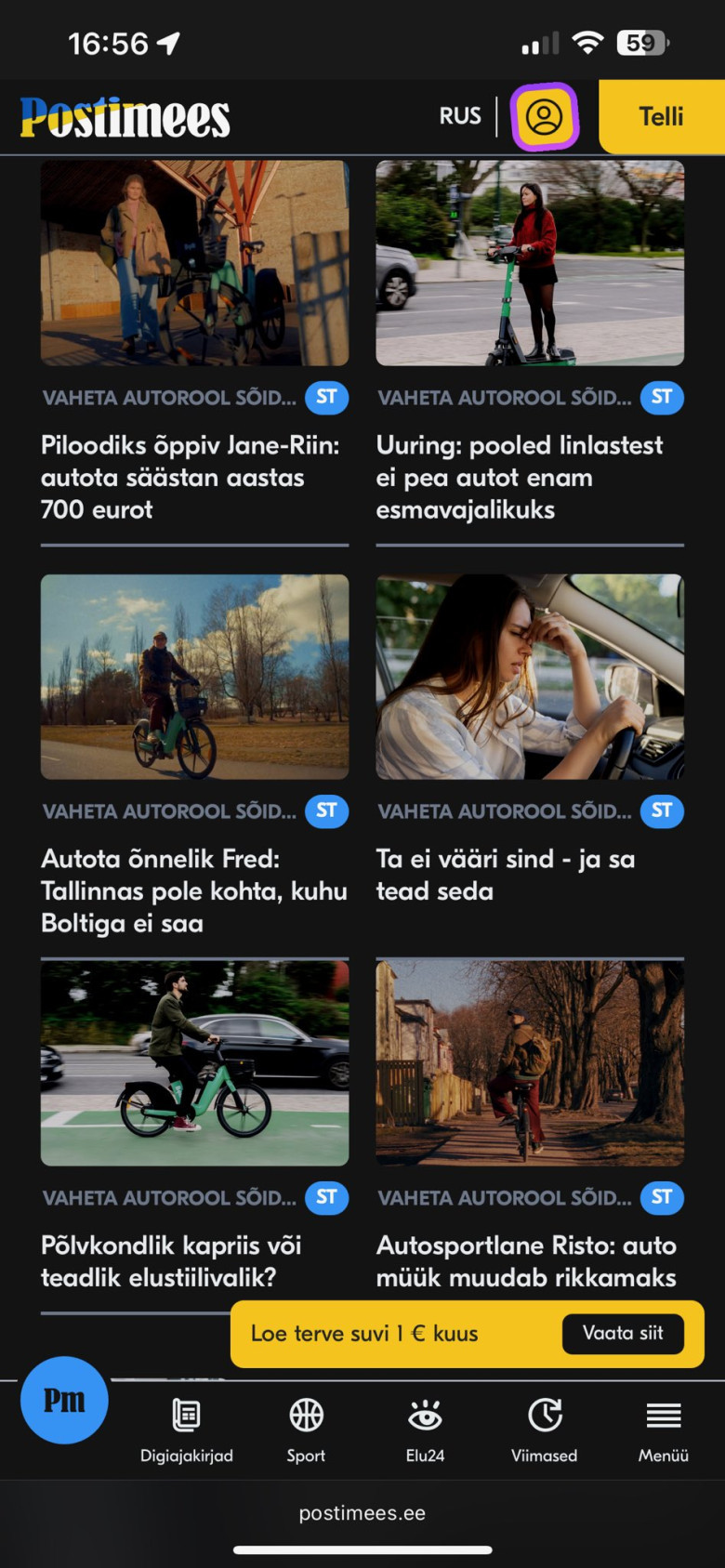
Task: Tap the postimees.ee address bar
Action: click(x=362, y=1512)
